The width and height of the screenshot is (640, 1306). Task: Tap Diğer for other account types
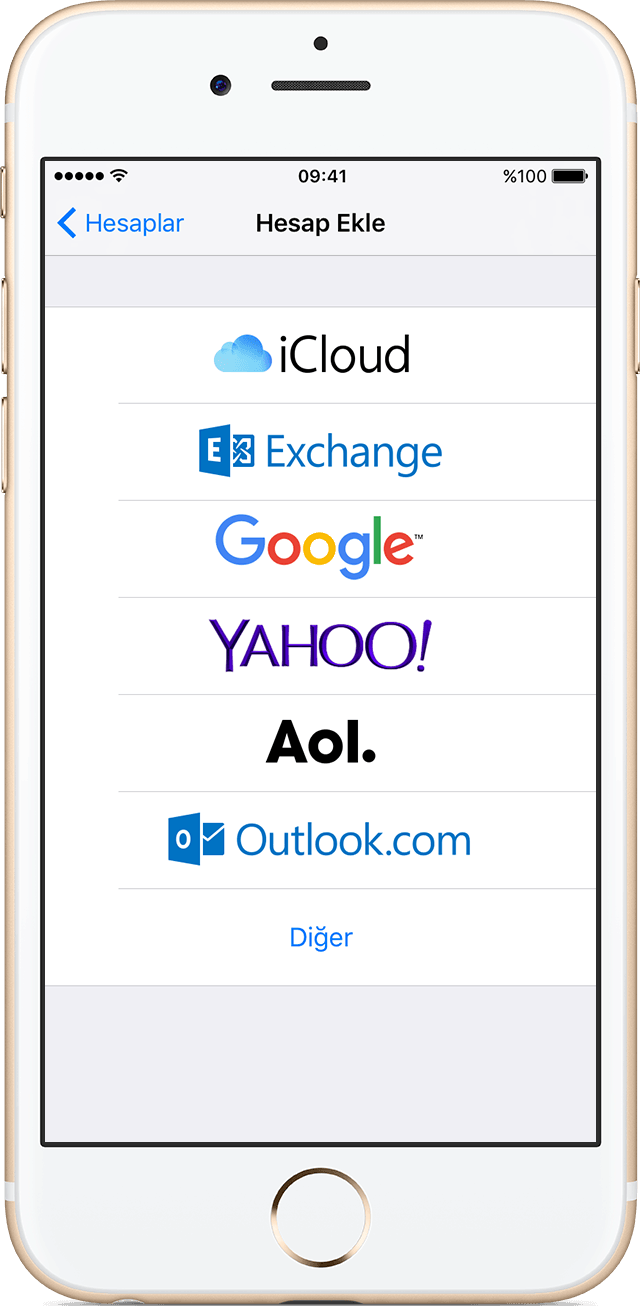click(x=321, y=937)
